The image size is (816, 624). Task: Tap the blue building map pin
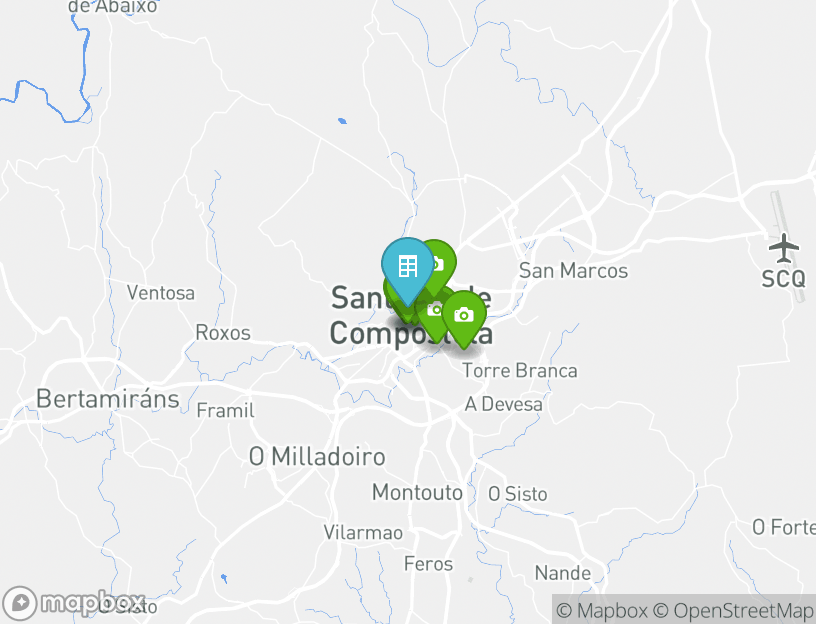point(407,268)
